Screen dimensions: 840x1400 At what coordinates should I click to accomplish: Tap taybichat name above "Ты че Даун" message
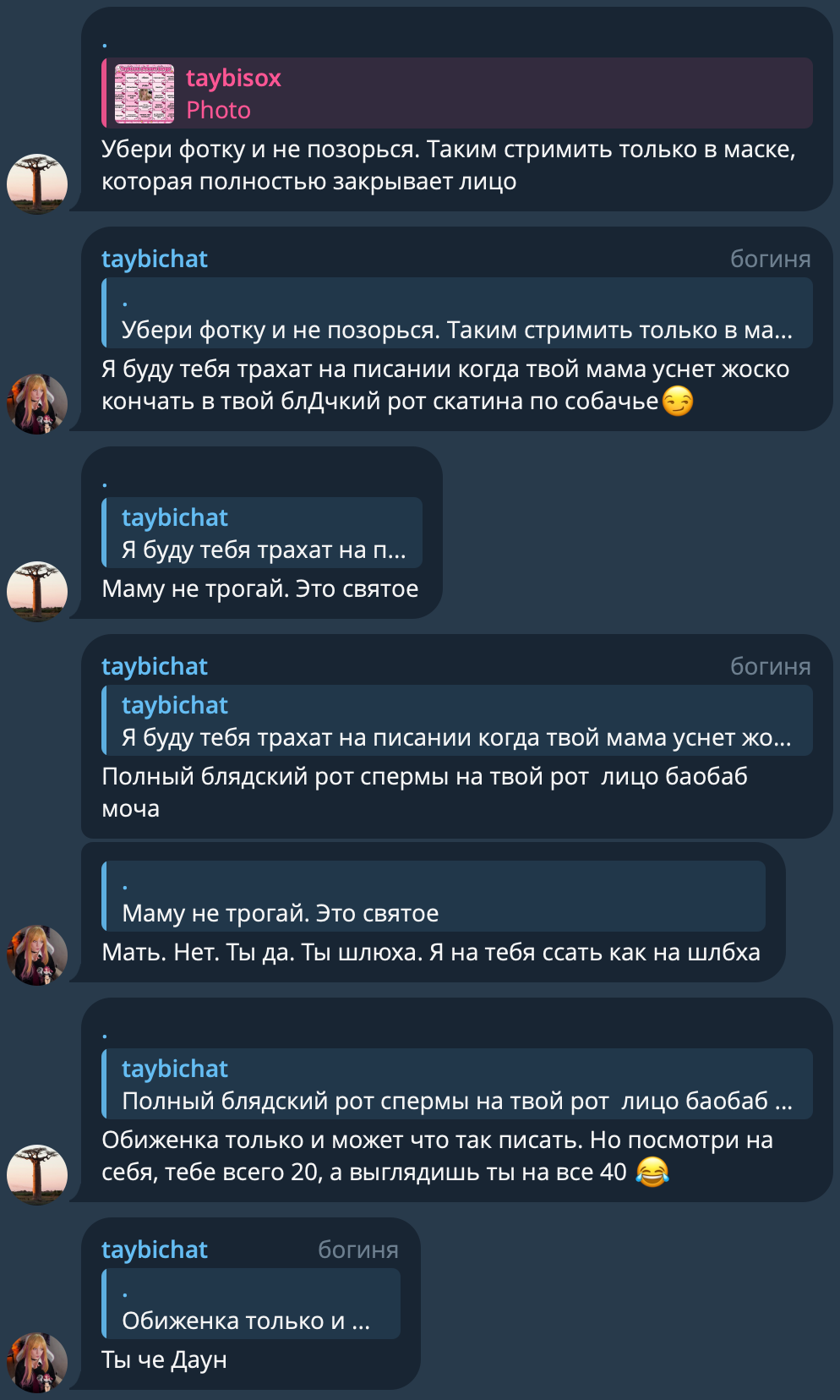(x=155, y=1250)
